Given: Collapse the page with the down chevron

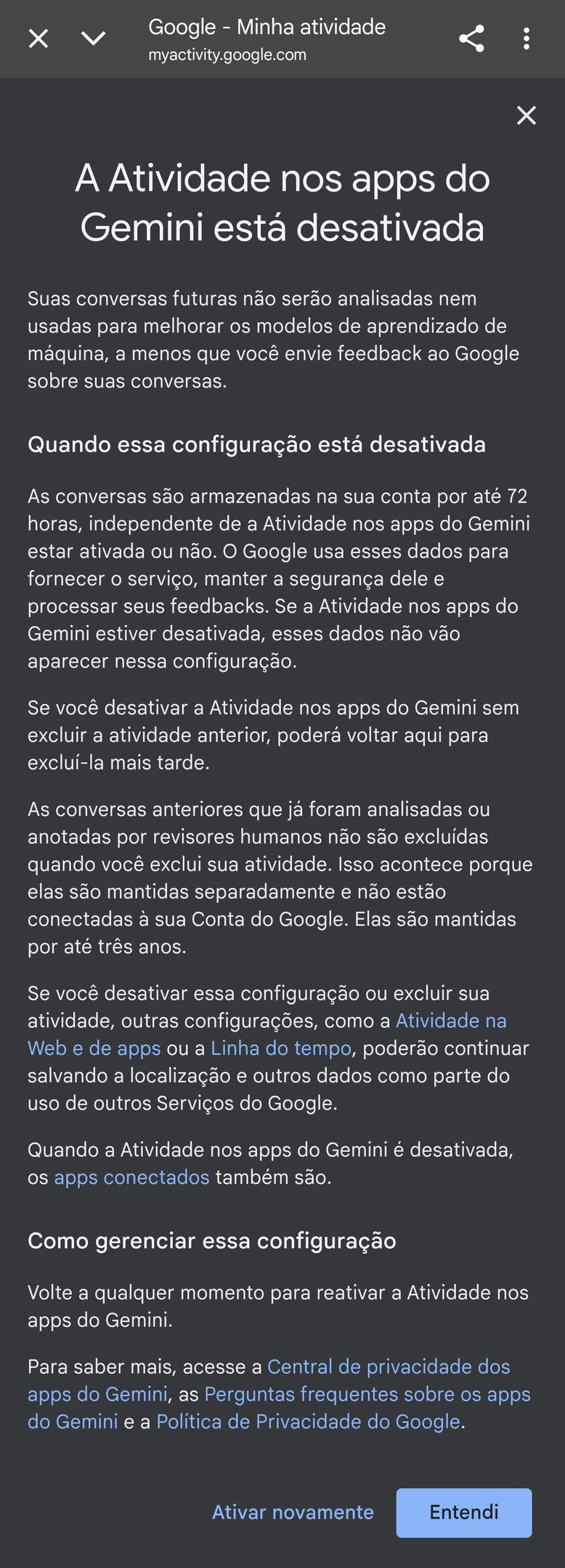Looking at the screenshot, I should (93, 39).
